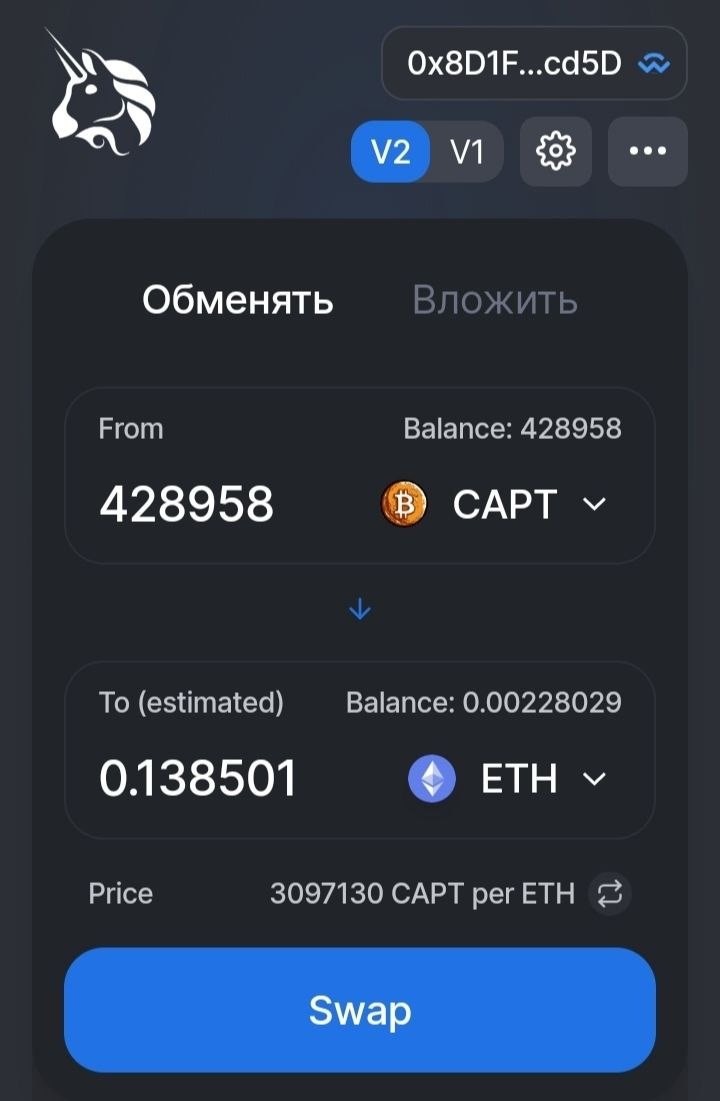Invert the CAPT per ETH price

[x=609, y=894]
